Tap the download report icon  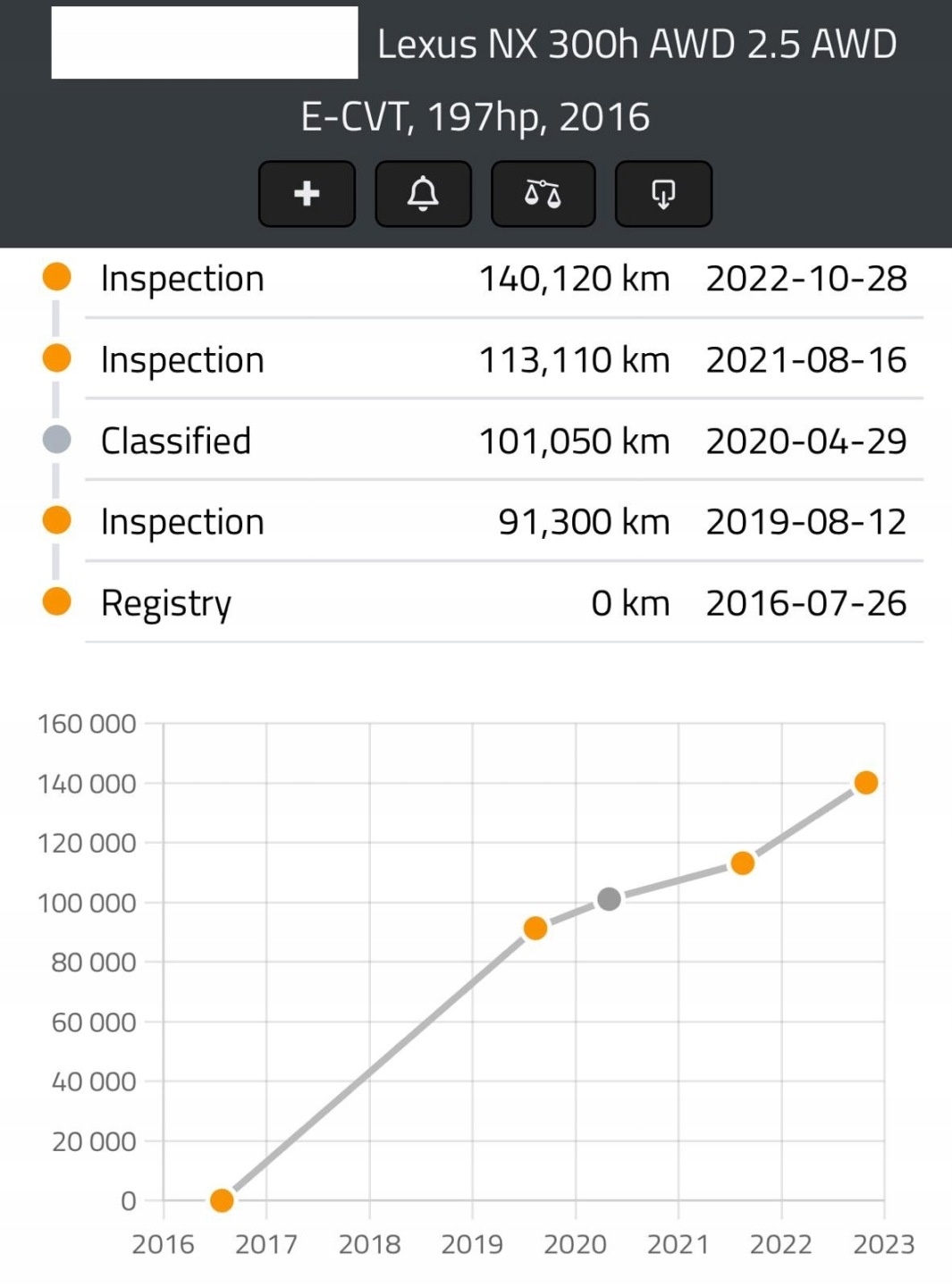663,194
